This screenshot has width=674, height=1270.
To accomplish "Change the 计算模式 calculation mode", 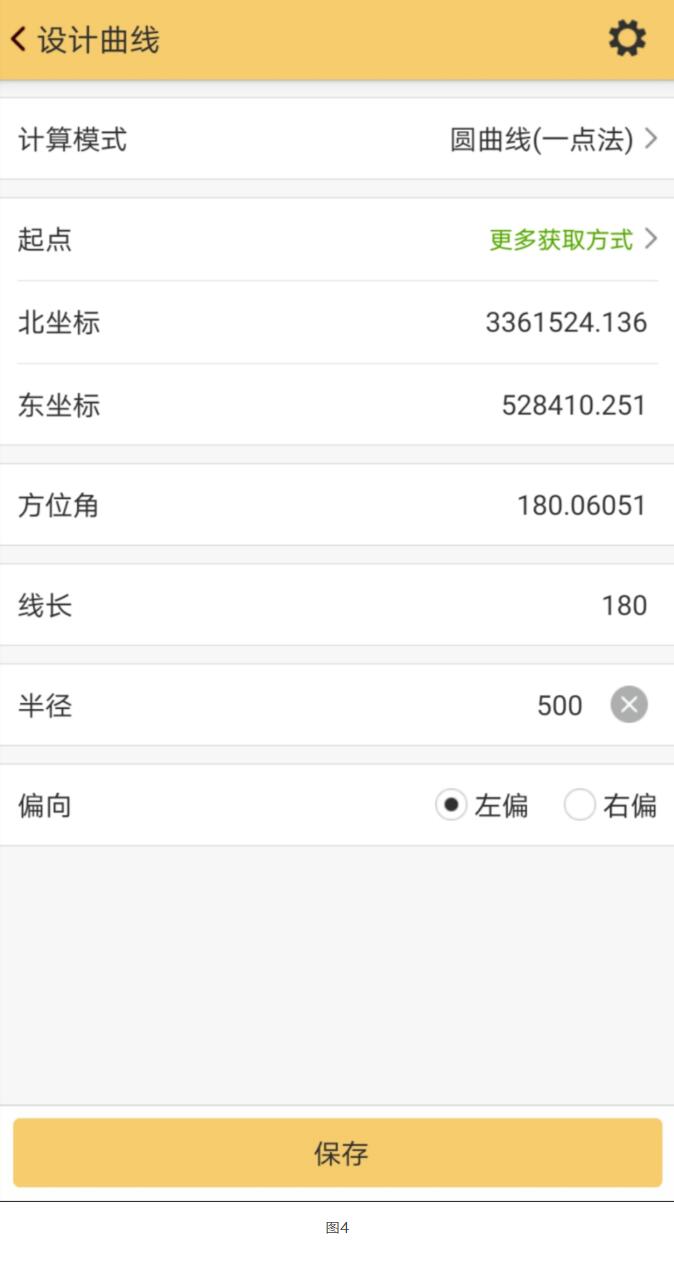I will click(x=337, y=139).
